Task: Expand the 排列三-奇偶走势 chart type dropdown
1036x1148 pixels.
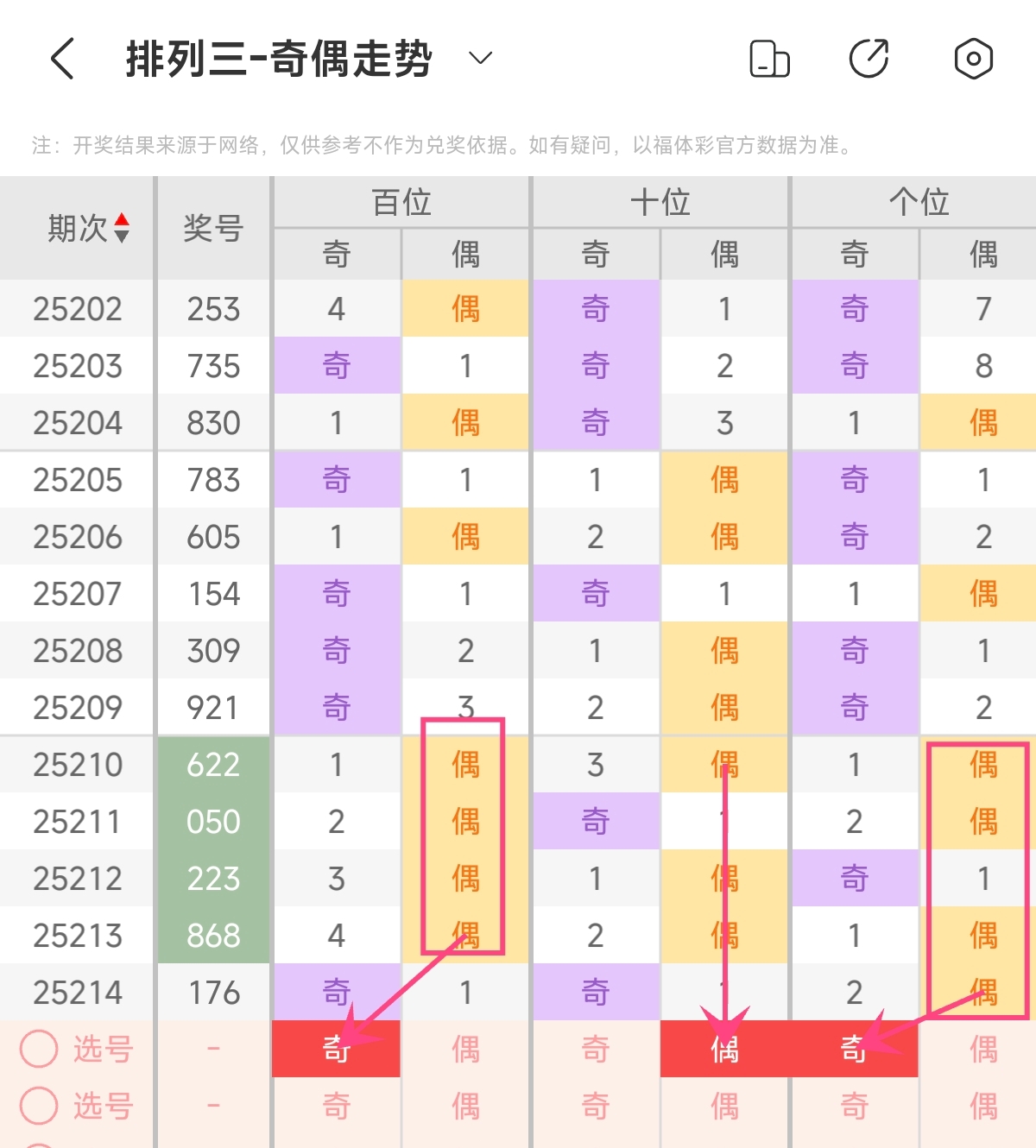Action: 480,59
